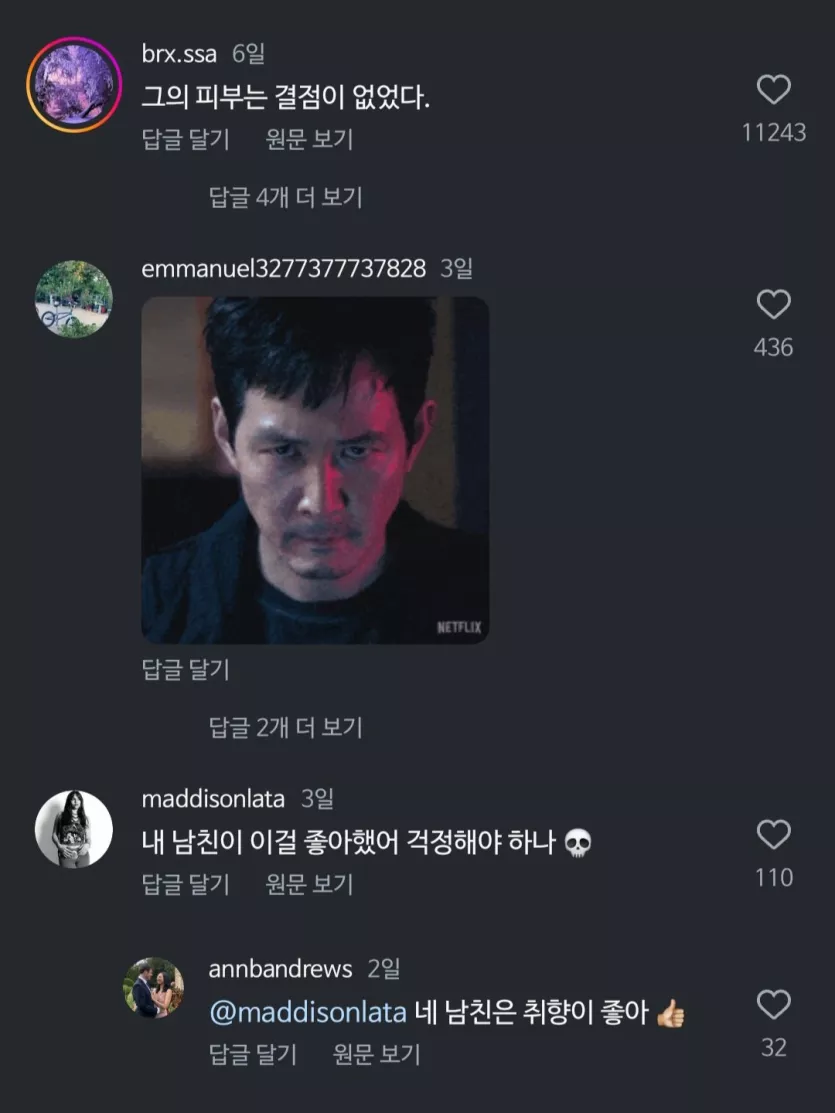Reply to emmanuel3277377737828's comment

point(186,668)
